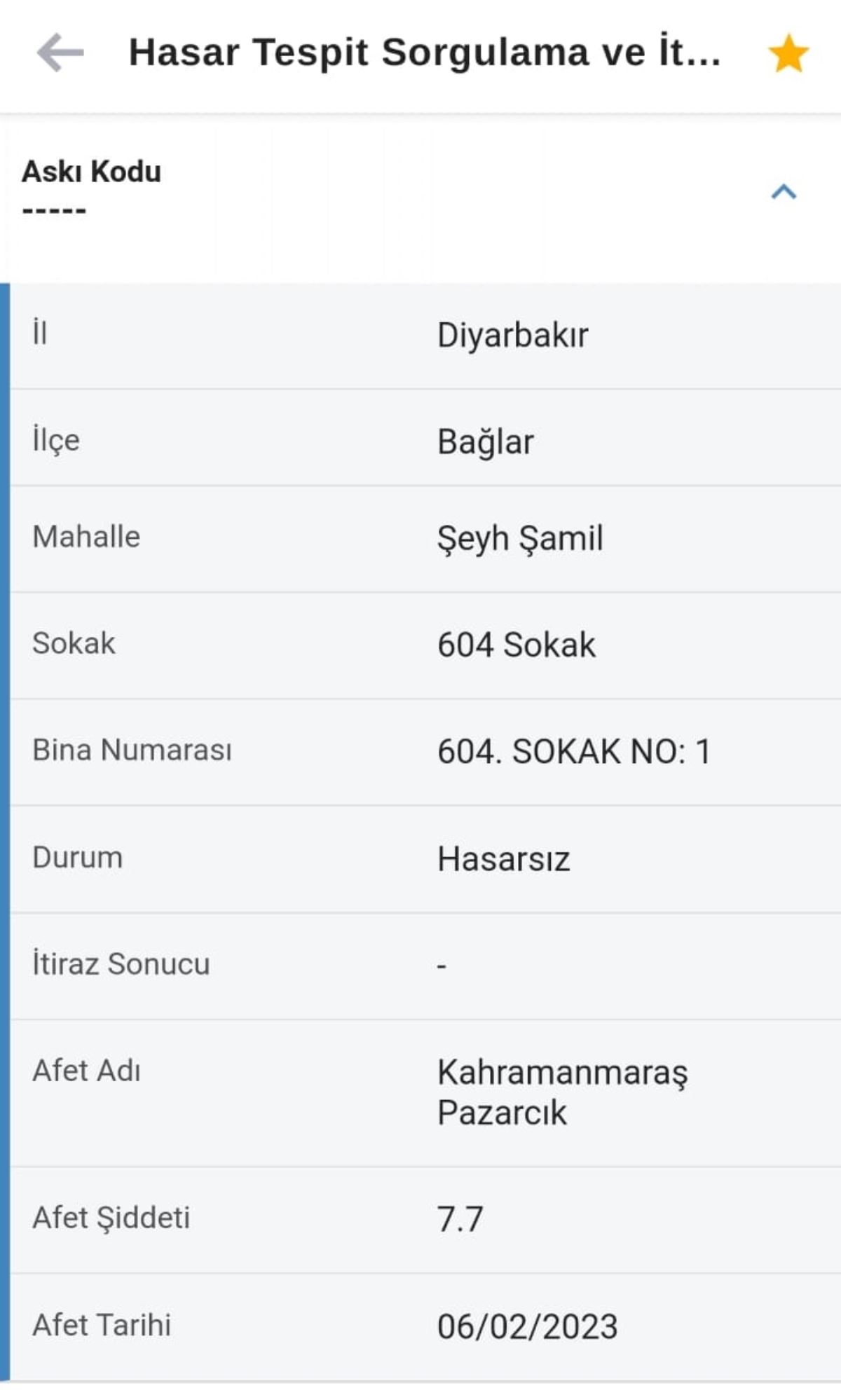Toggle the favorite star icon
Image resolution: width=841 pixels, height=1400 pixels.
[x=788, y=54]
